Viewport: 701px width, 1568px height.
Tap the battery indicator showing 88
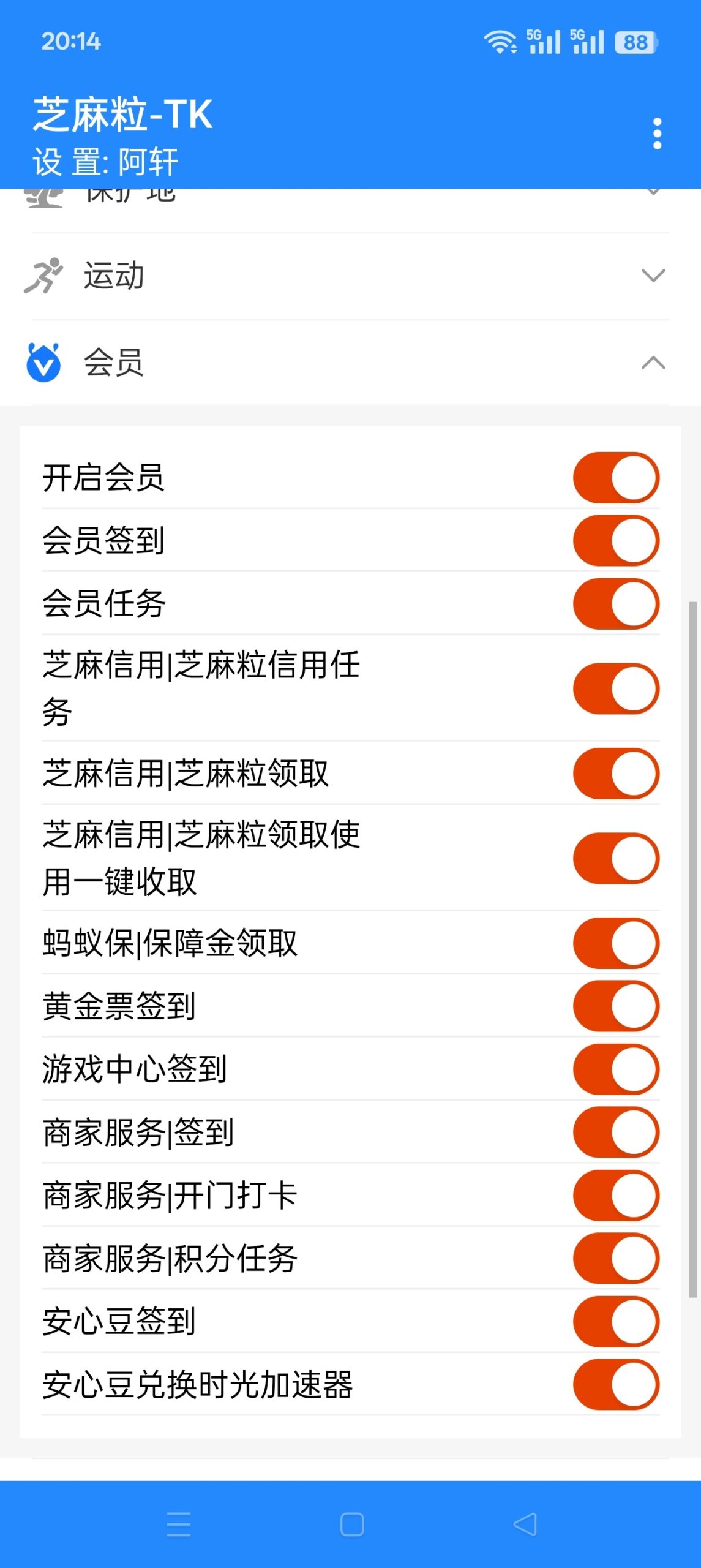coord(634,42)
